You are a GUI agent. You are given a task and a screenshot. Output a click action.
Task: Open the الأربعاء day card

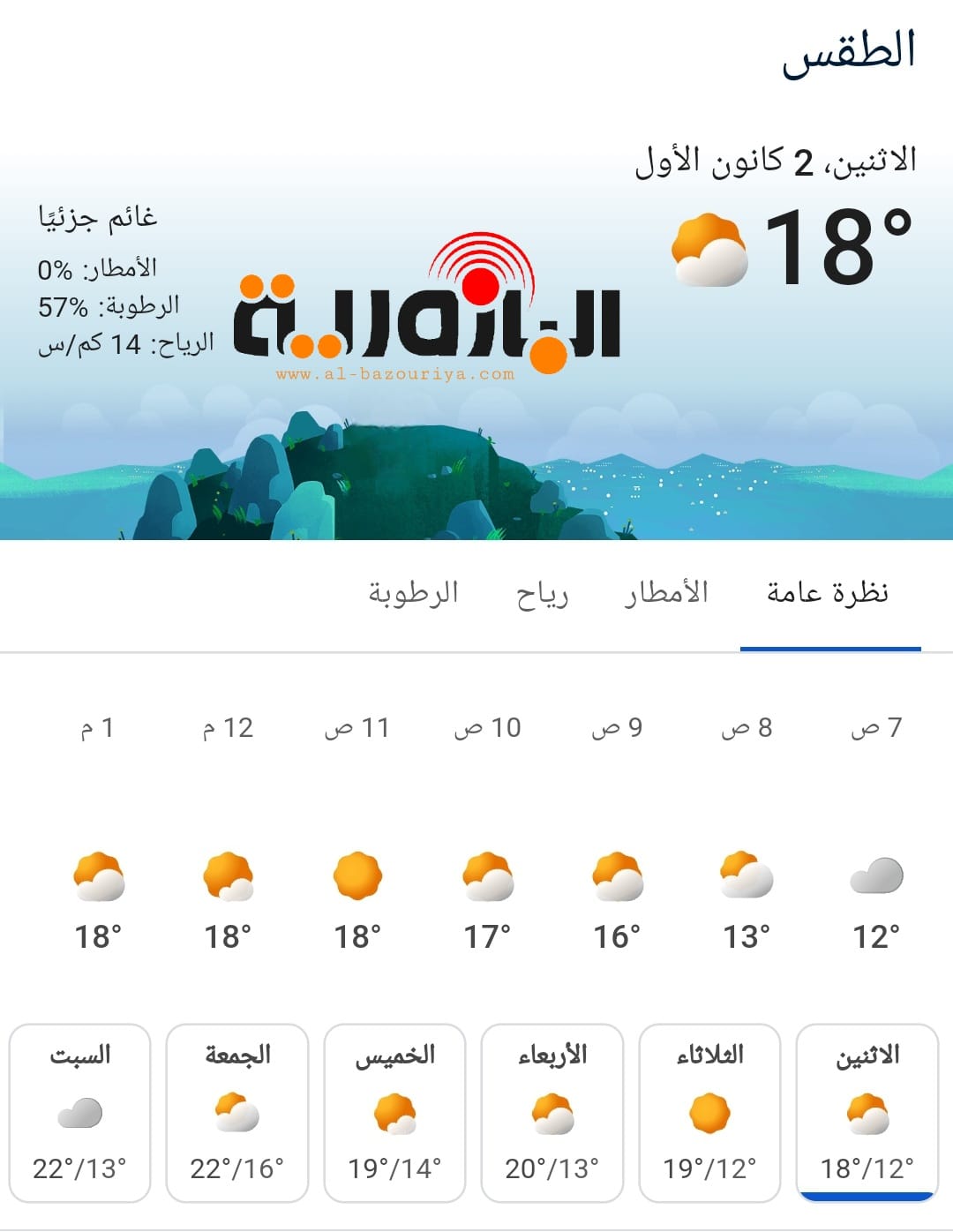click(x=552, y=1112)
